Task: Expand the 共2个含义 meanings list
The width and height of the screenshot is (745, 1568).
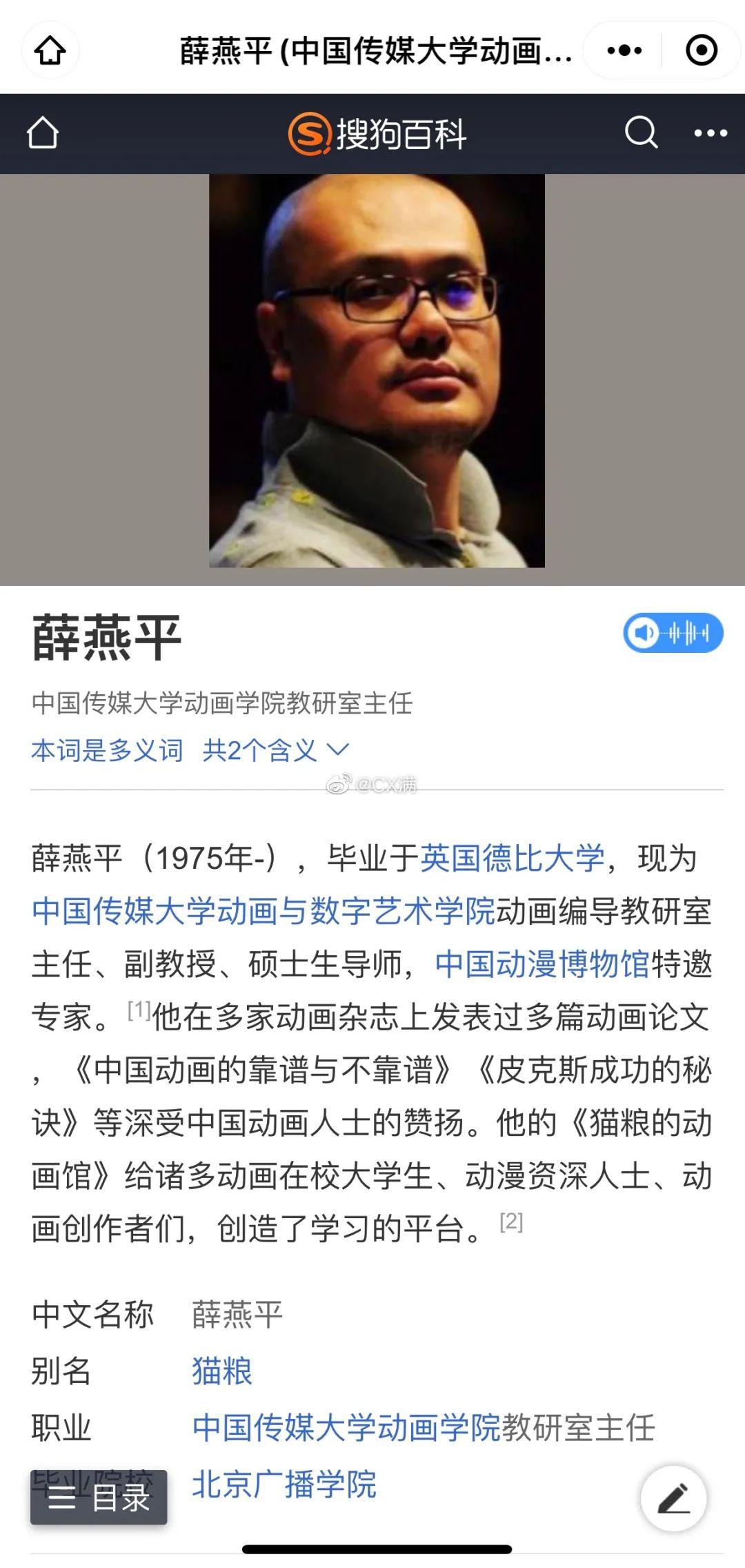Action: pos(276,750)
